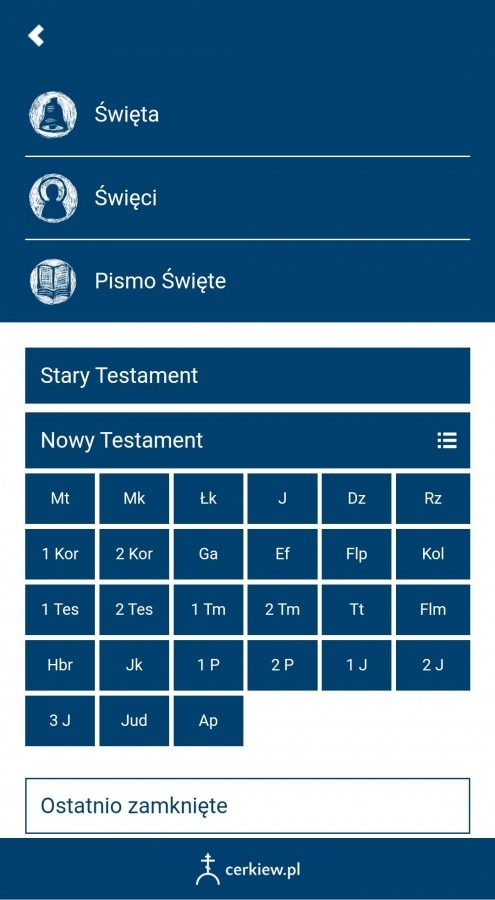495x900 pixels.
Task: Tap the Ef book button
Action: (283, 554)
